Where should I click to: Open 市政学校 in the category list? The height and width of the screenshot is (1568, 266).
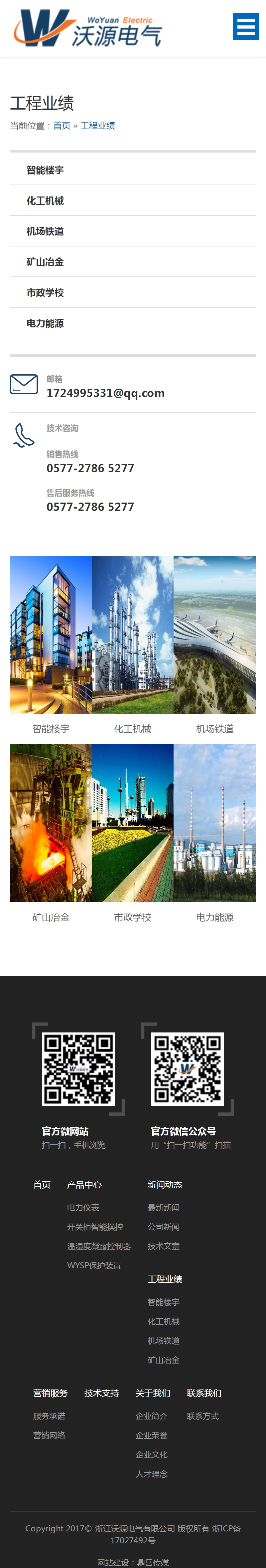pos(45,293)
